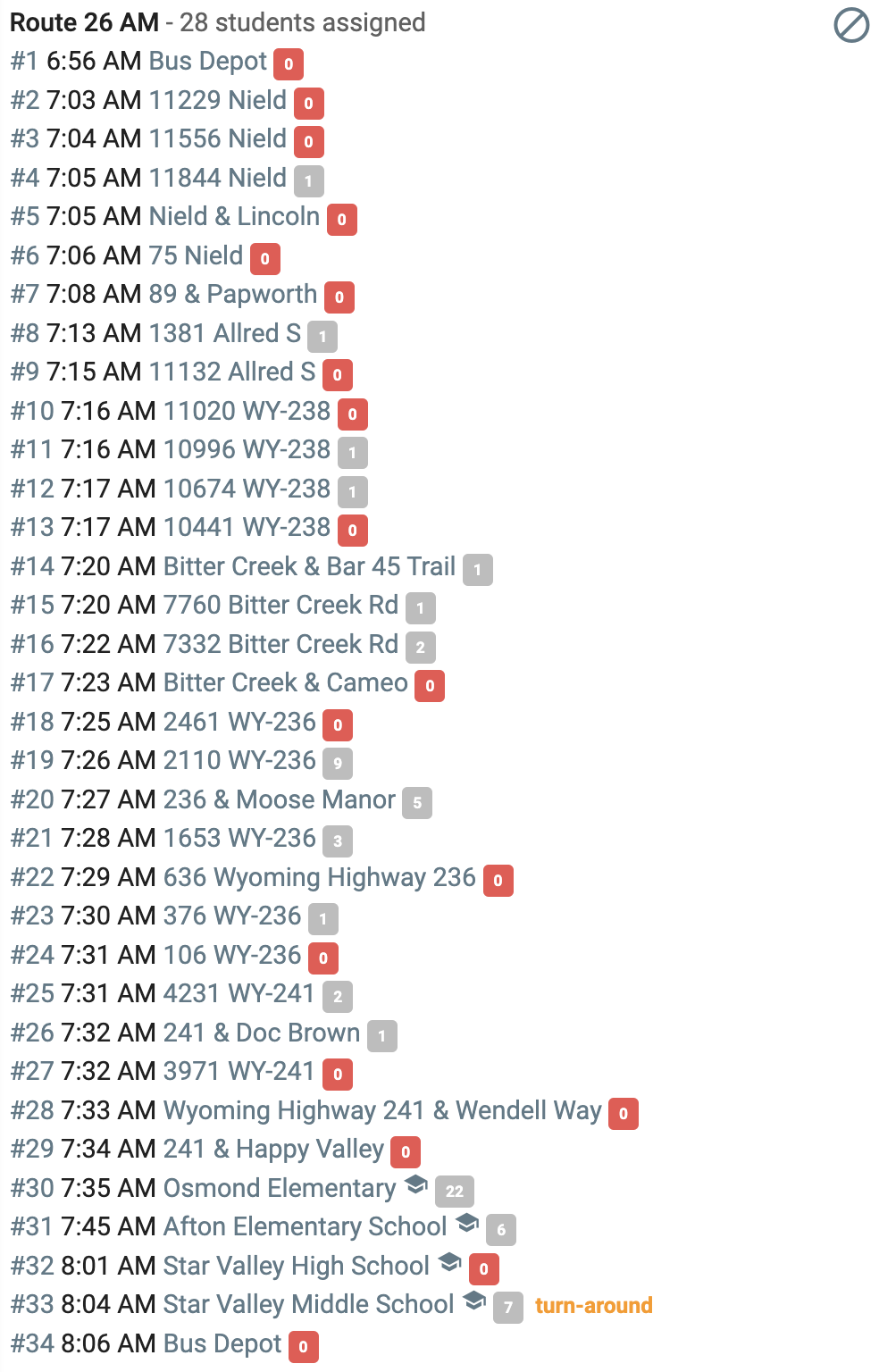This screenshot has height=1372, width=879.
Task: Open Afton Elementary School stop
Action: point(306,1226)
